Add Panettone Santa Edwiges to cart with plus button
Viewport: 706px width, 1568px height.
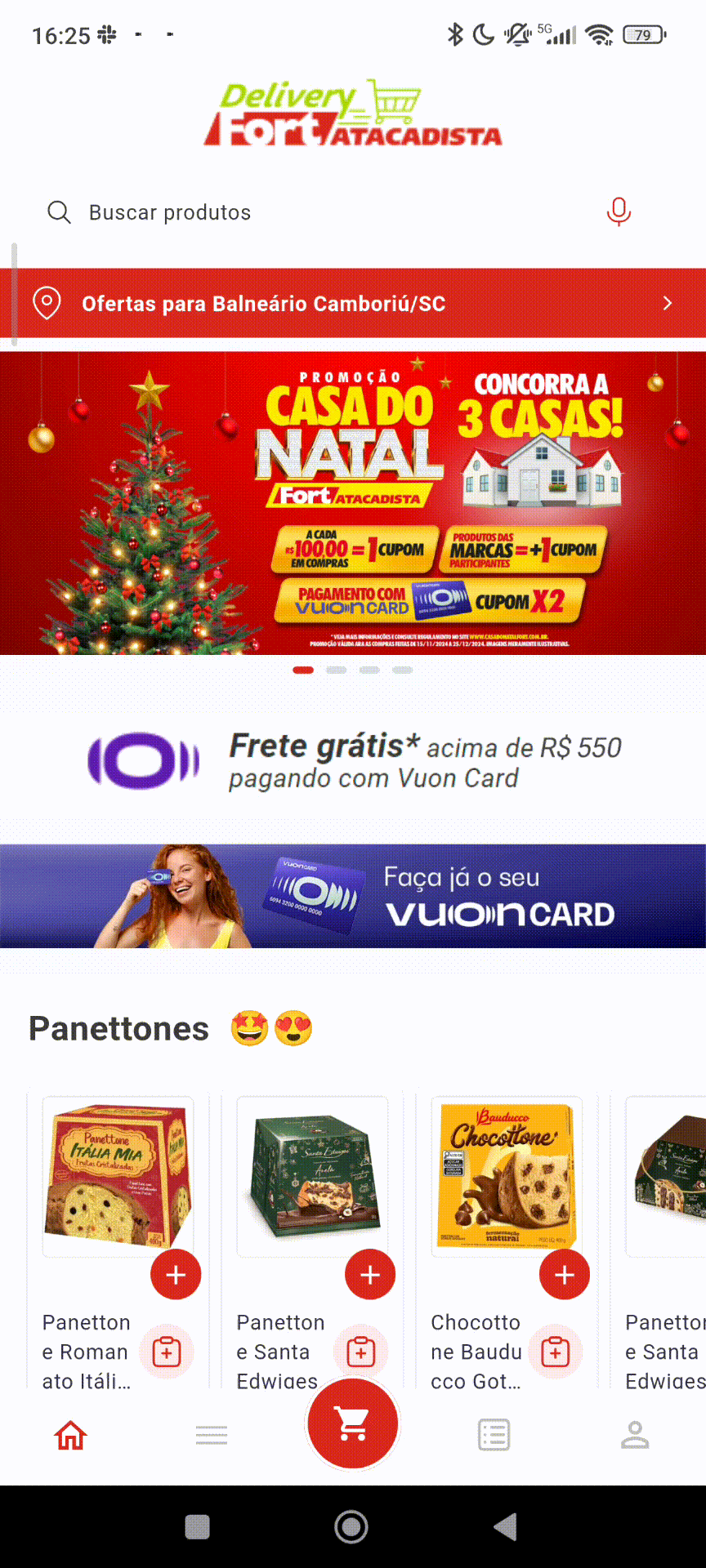370,1274
